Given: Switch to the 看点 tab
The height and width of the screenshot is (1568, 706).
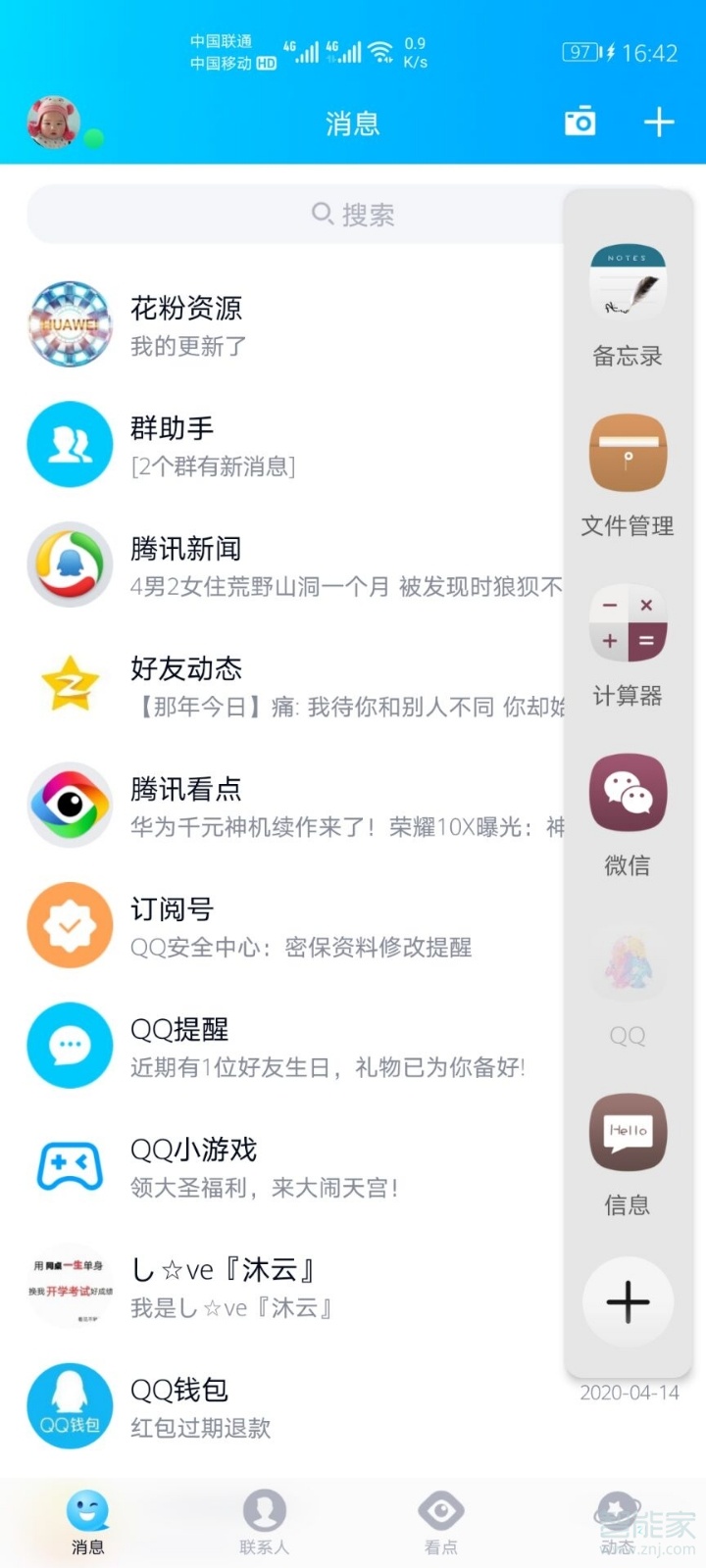Looking at the screenshot, I should click(440, 1522).
